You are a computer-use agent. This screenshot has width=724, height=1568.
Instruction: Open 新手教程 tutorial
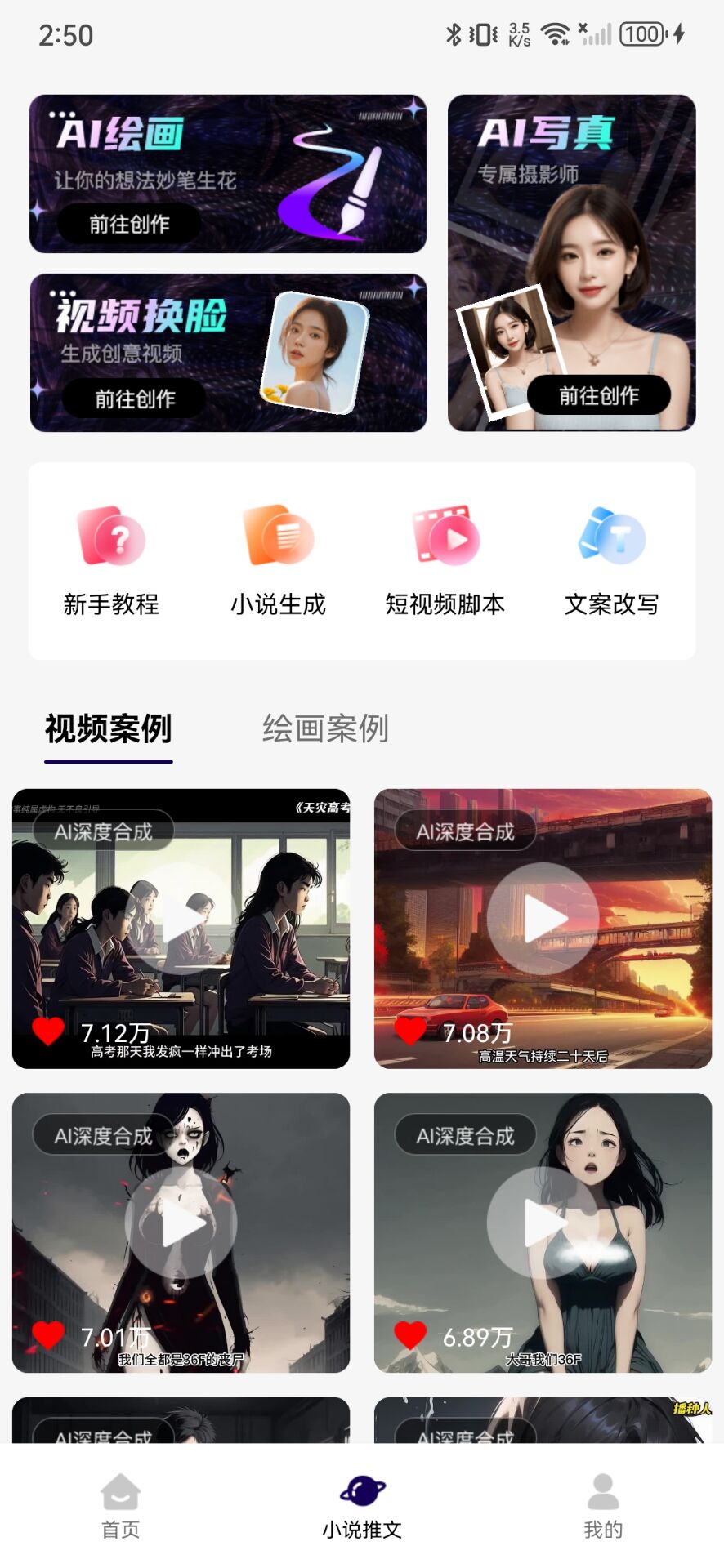(x=111, y=560)
